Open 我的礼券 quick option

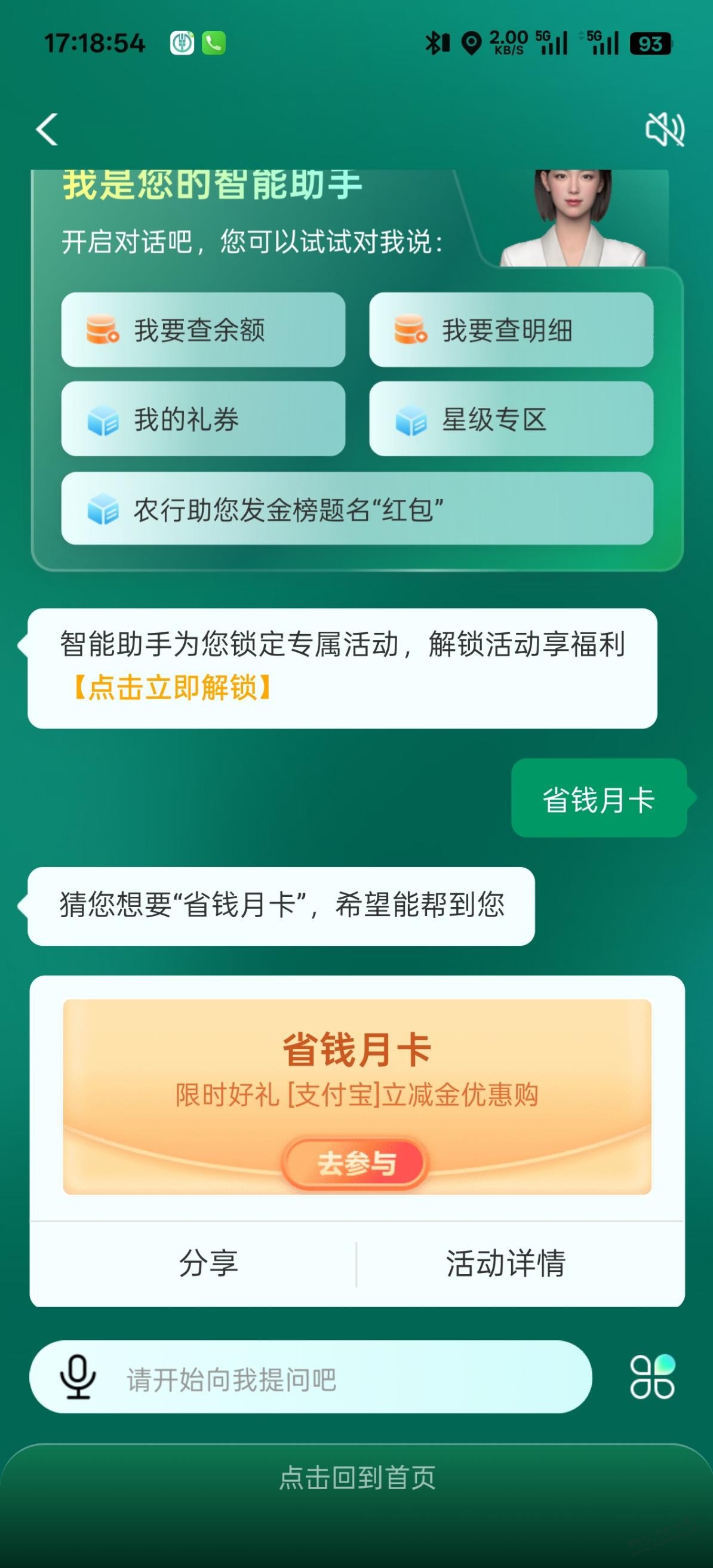pyautogui.click(x=203, y=419)
